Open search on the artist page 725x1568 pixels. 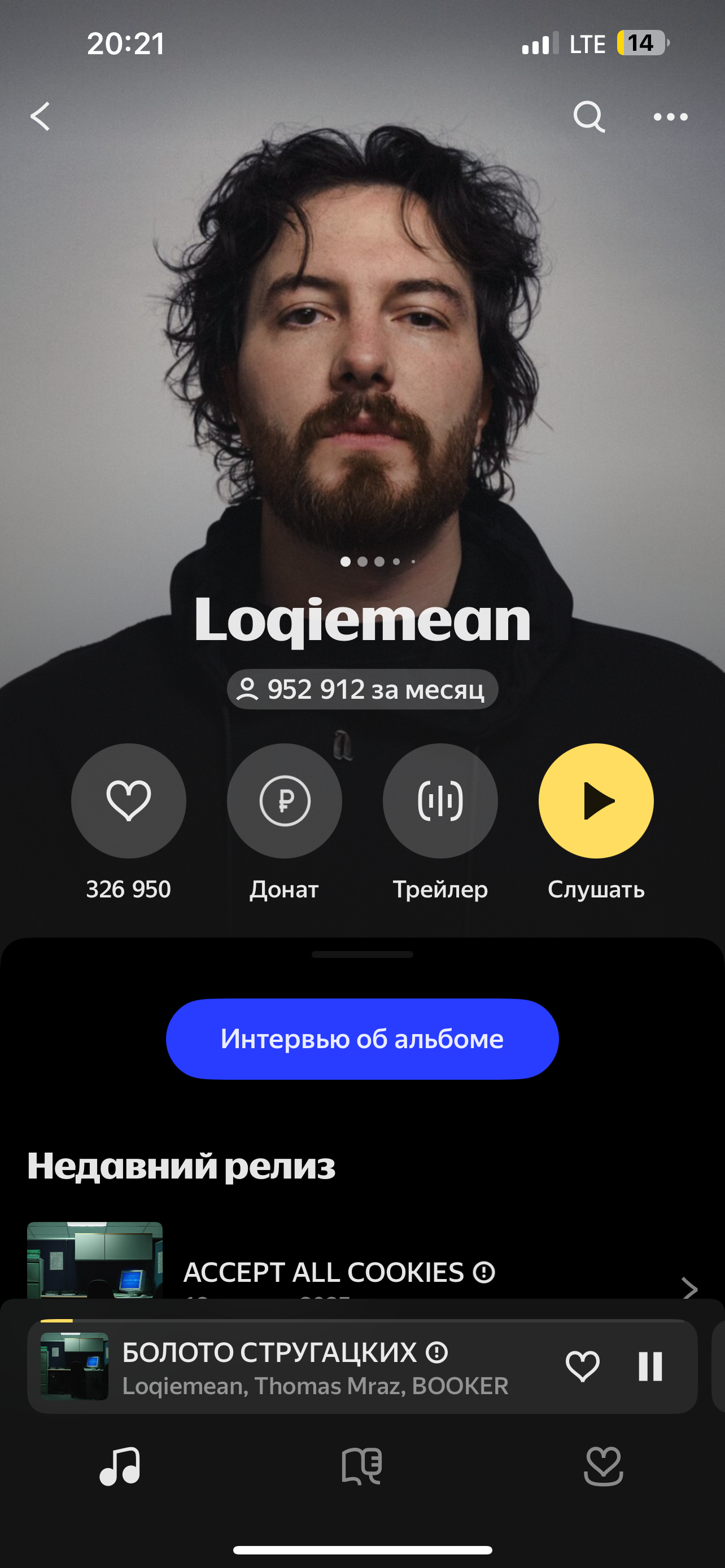pyautogui.click(x=589, y=116)
